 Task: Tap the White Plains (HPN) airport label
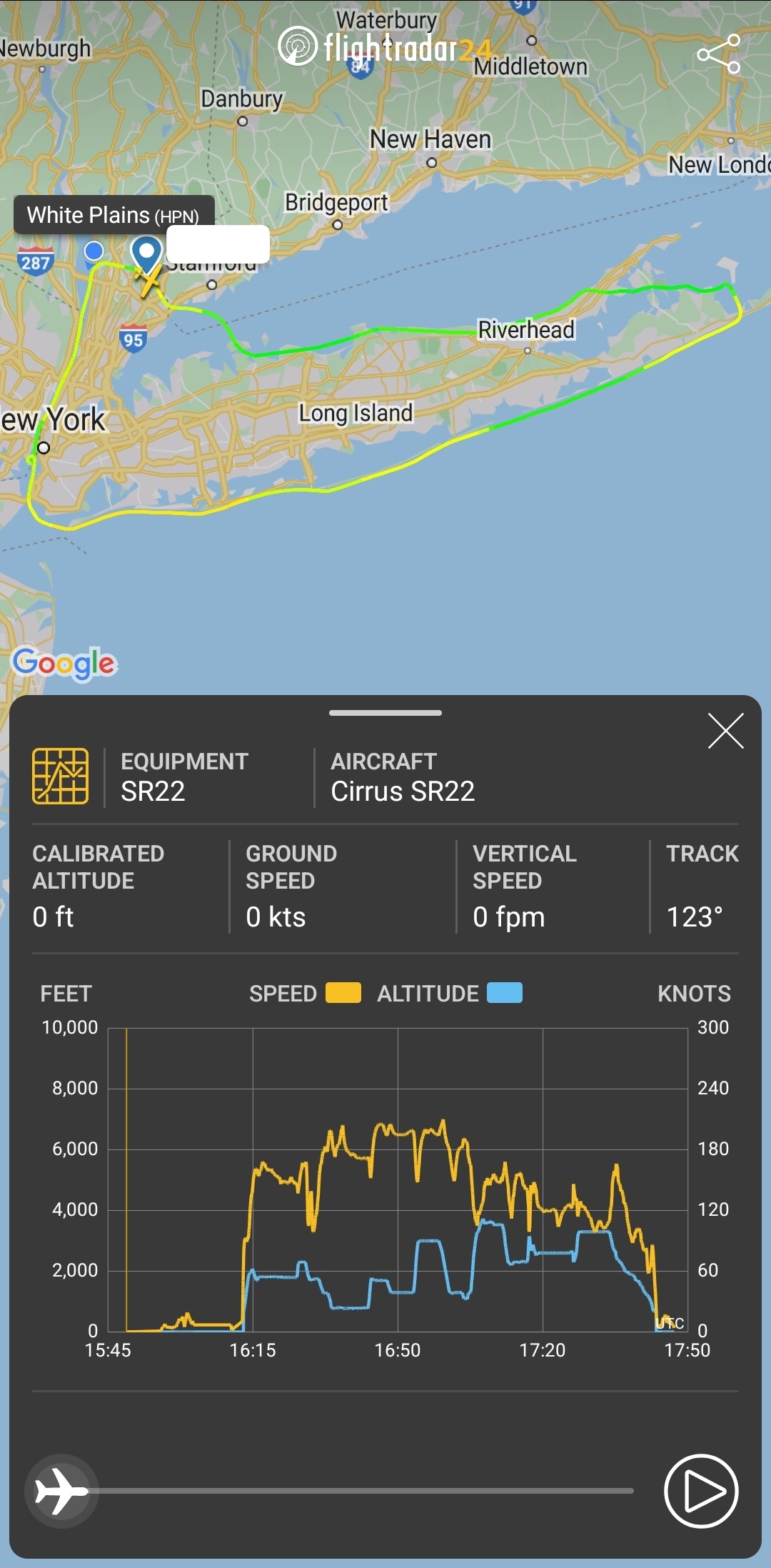point(113,215)
